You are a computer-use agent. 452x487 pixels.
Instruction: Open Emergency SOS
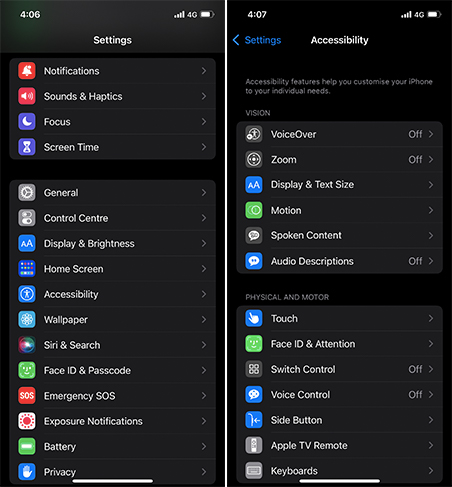tap(113, 396)
